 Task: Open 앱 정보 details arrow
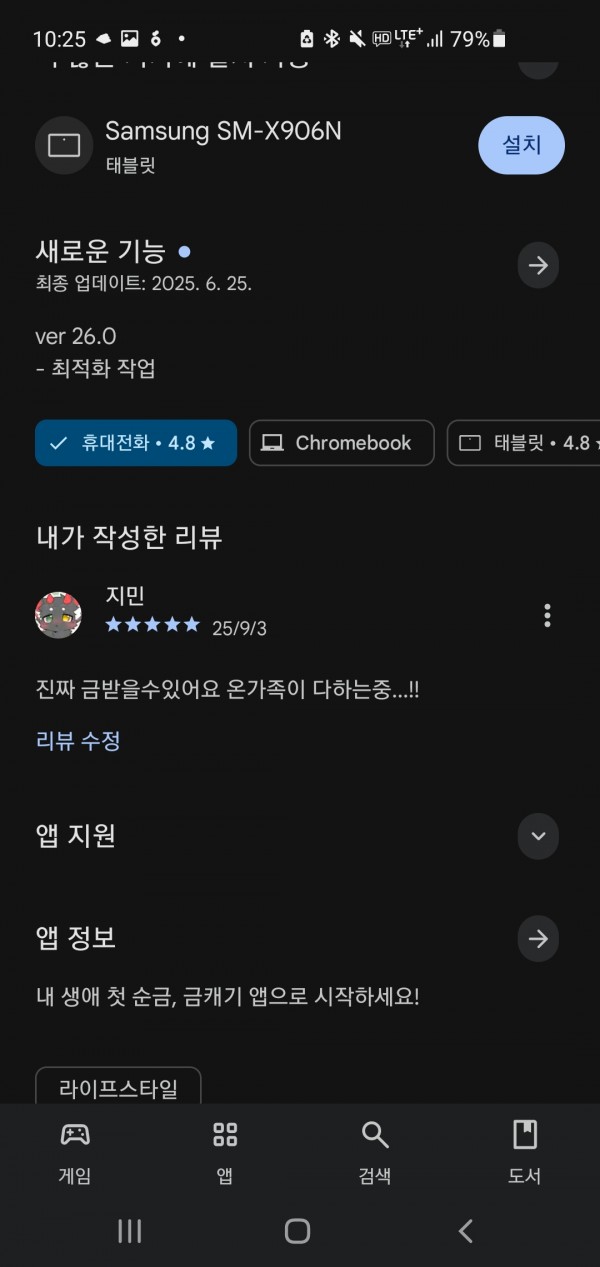[538, 939]
